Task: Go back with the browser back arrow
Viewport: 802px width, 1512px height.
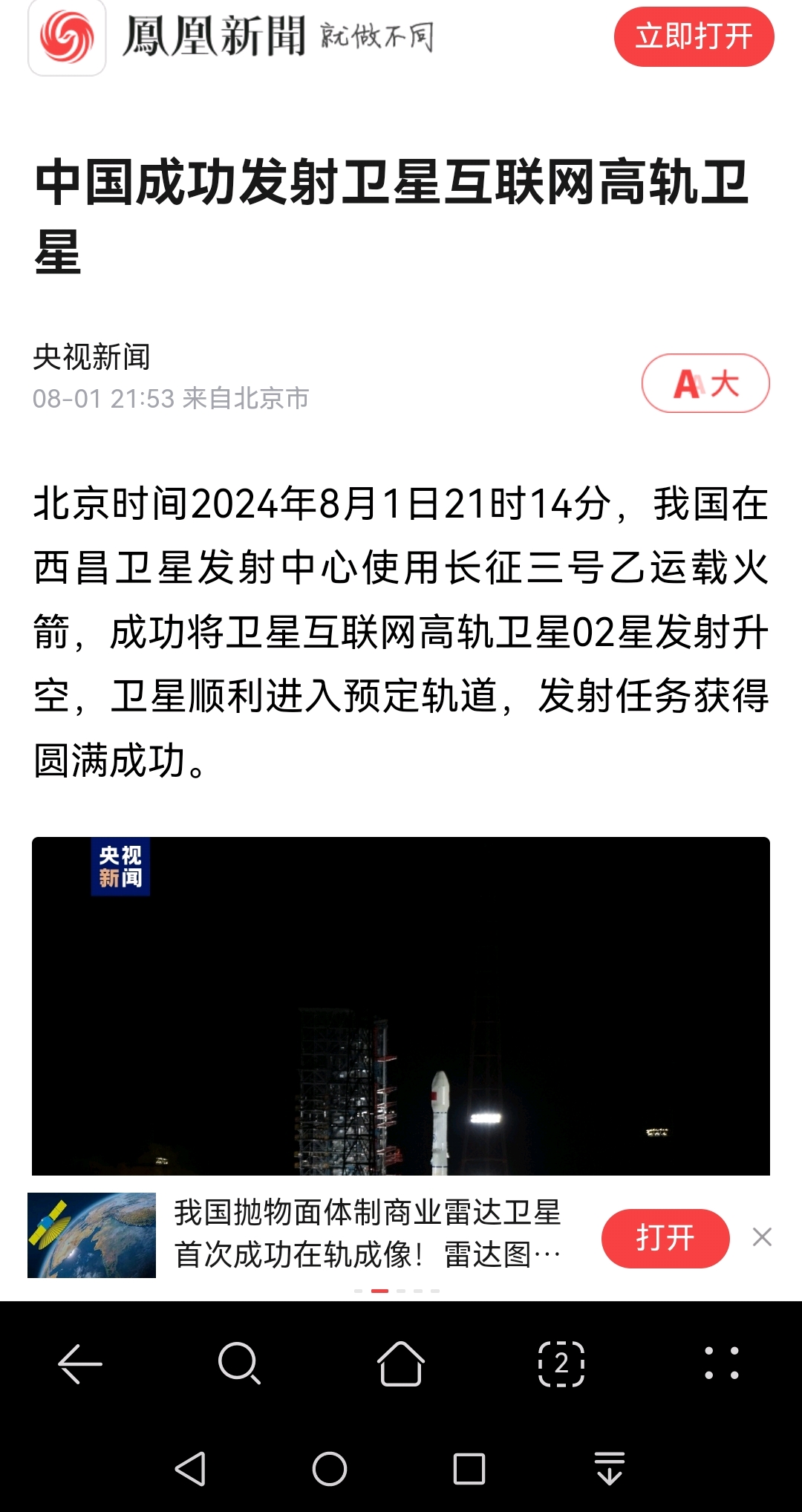Action: point(80,1363)
